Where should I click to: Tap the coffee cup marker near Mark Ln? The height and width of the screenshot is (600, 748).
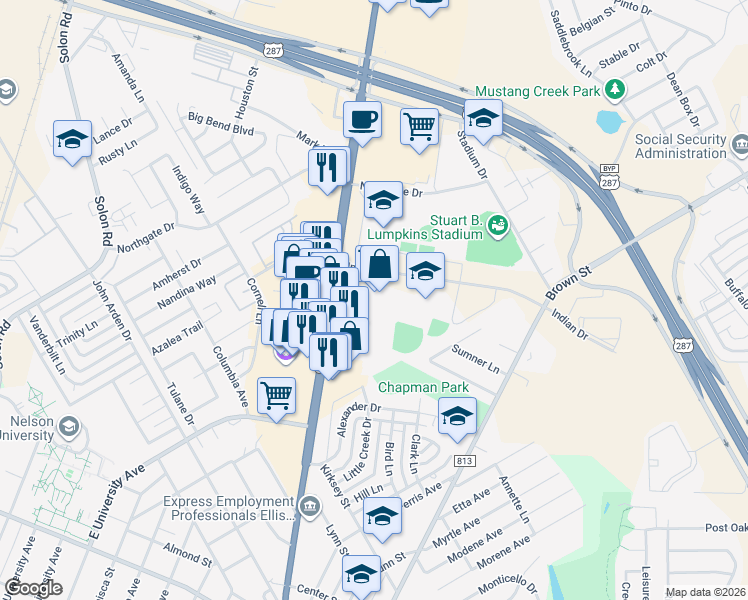coord(362,120)
